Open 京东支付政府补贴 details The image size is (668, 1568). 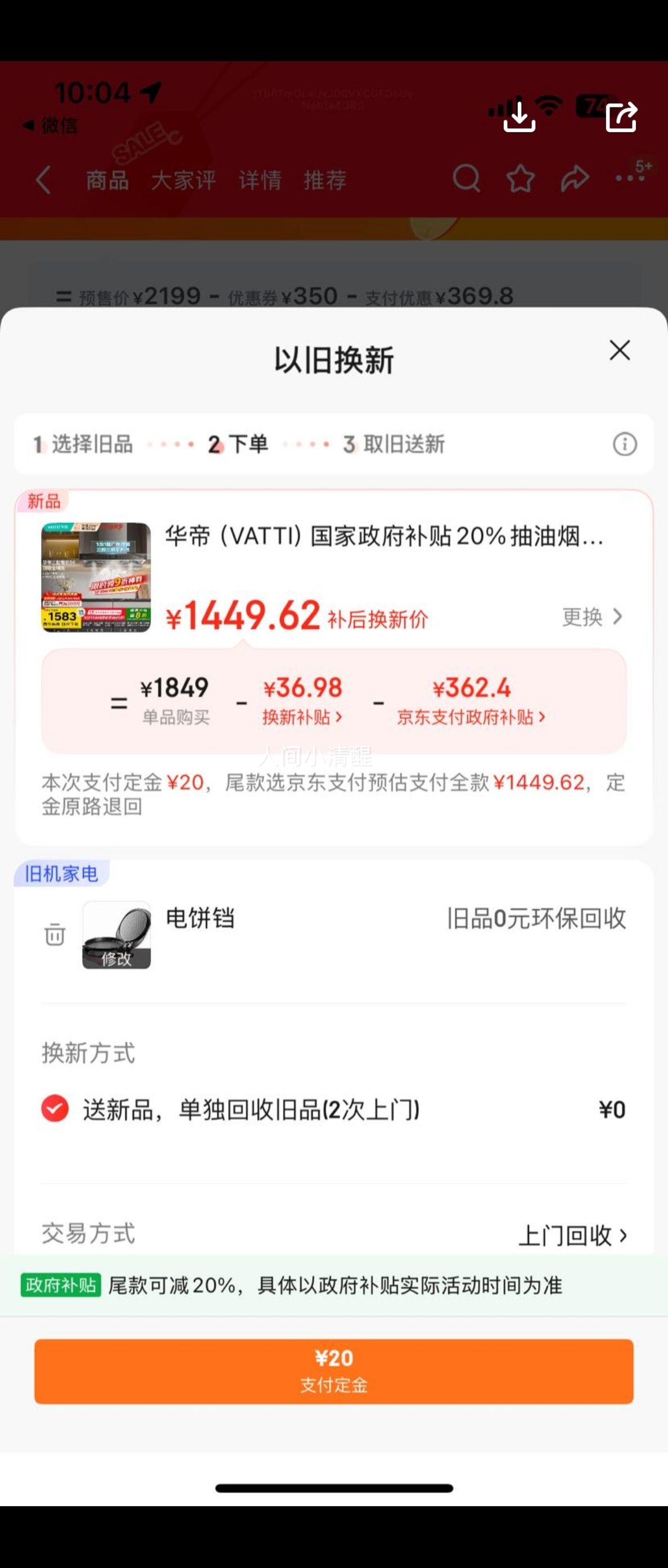tap(471, 717)
